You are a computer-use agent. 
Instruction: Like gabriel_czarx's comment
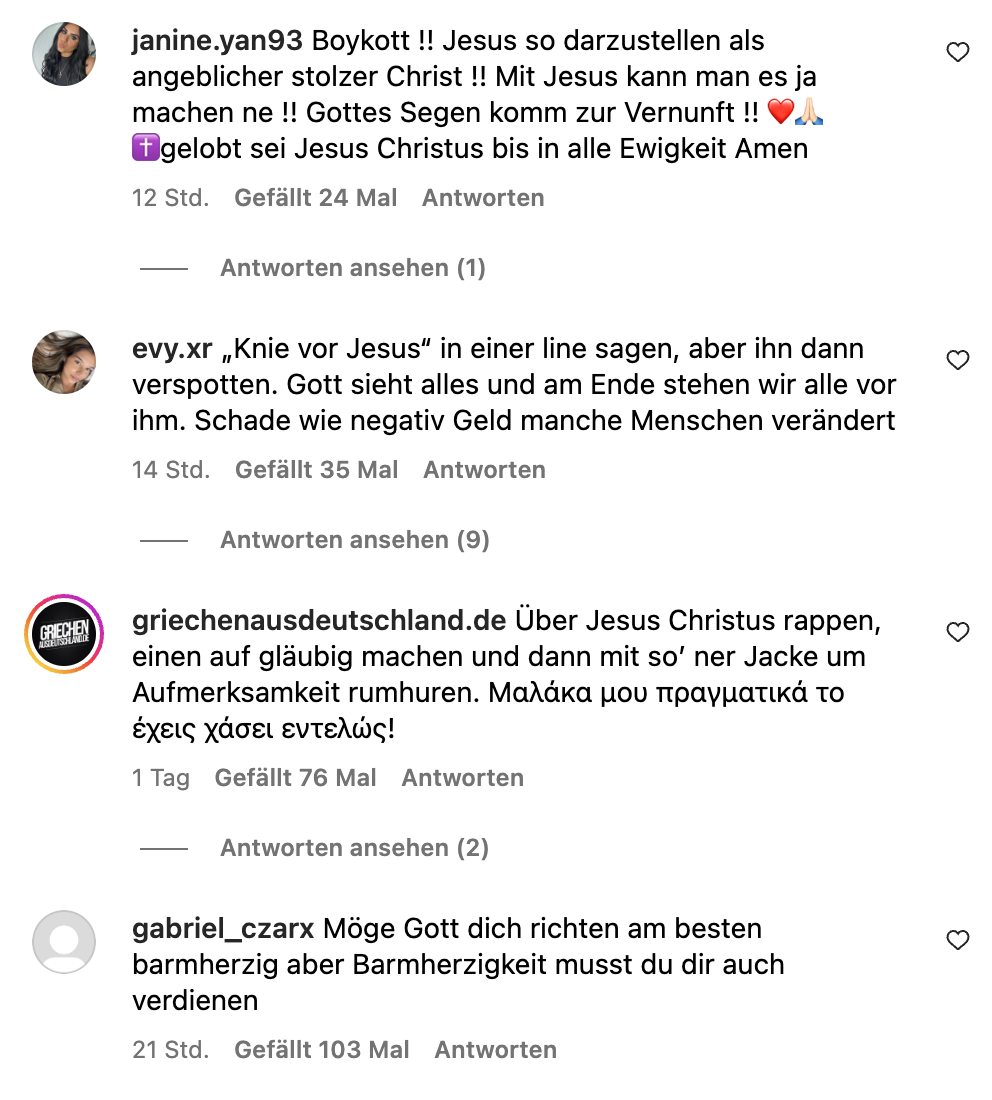point(957,940)
